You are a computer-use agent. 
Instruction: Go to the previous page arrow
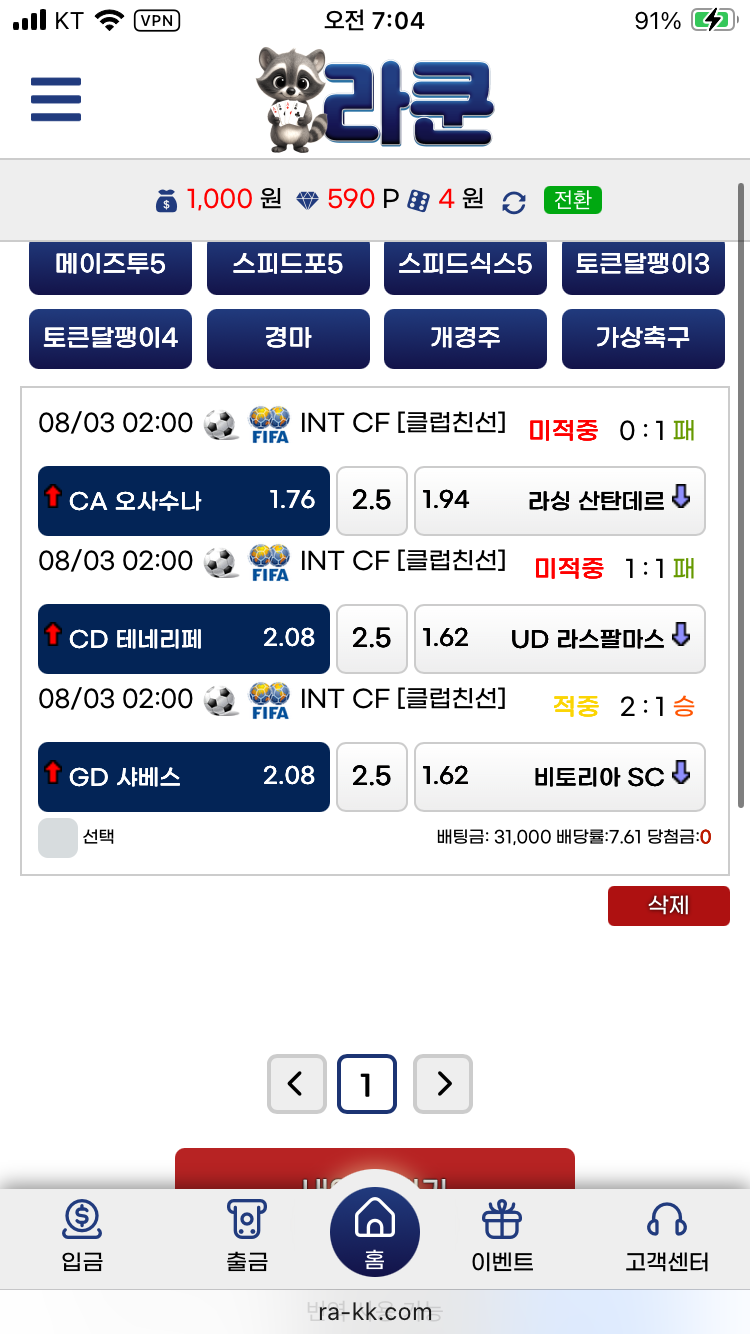(297, 1084)
